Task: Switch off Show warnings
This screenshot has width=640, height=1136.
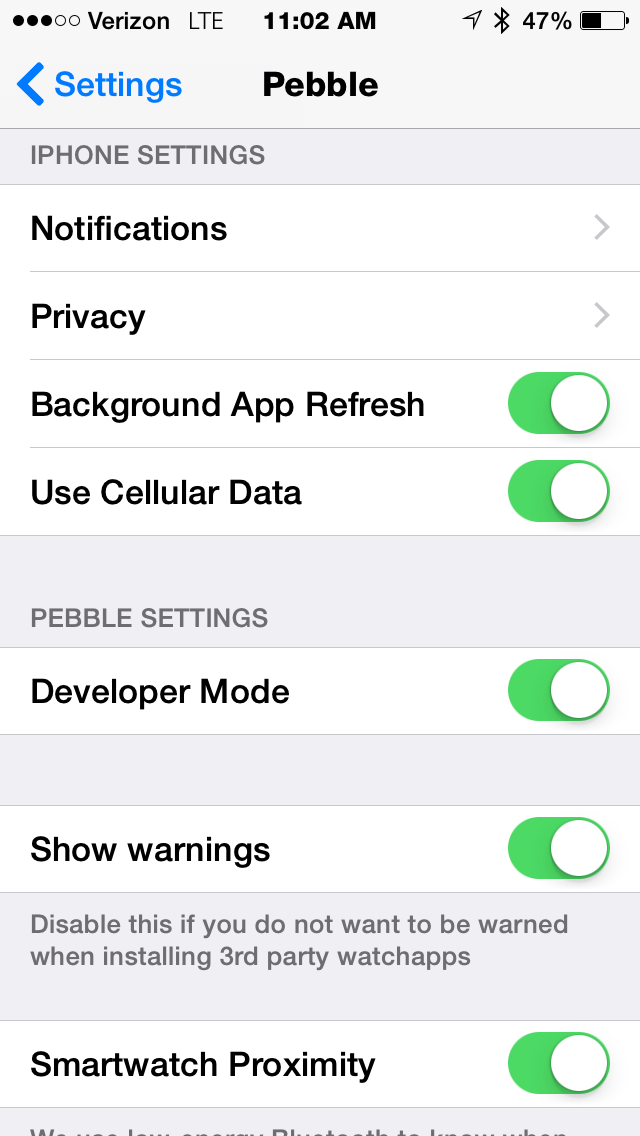Action: (x=559, y=848)
